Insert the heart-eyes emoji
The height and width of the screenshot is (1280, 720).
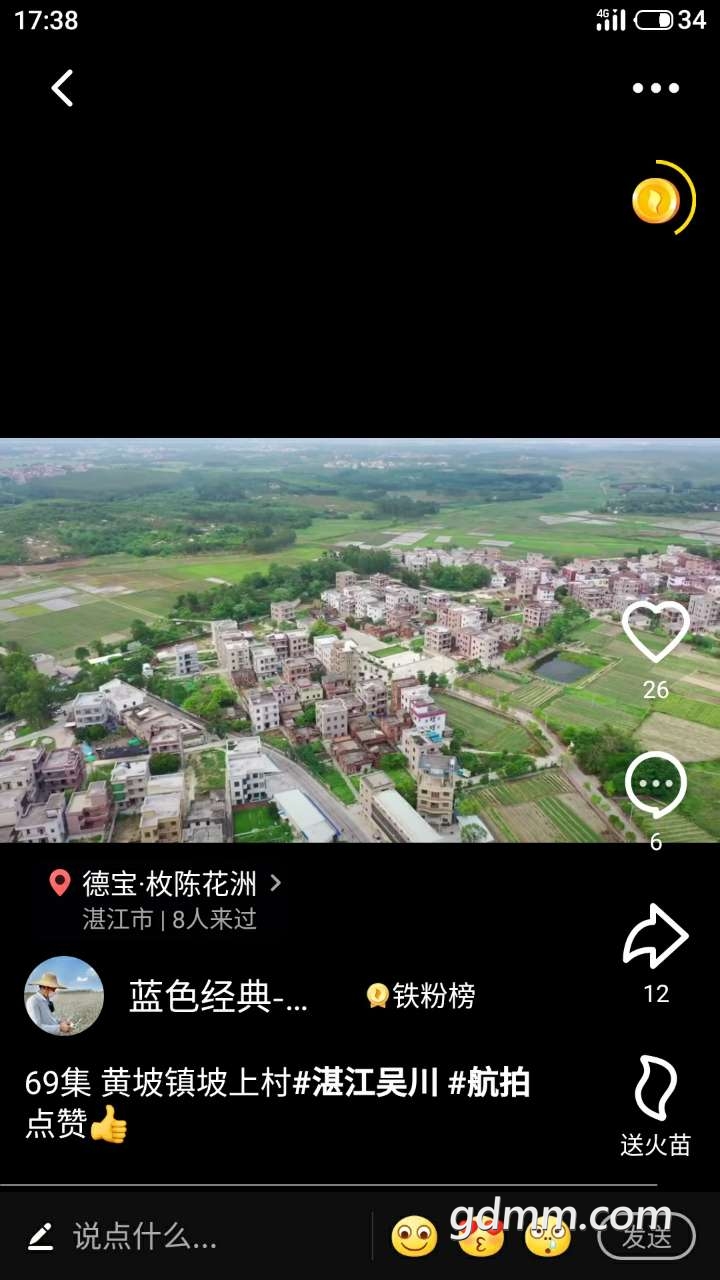coord(481,1237)
